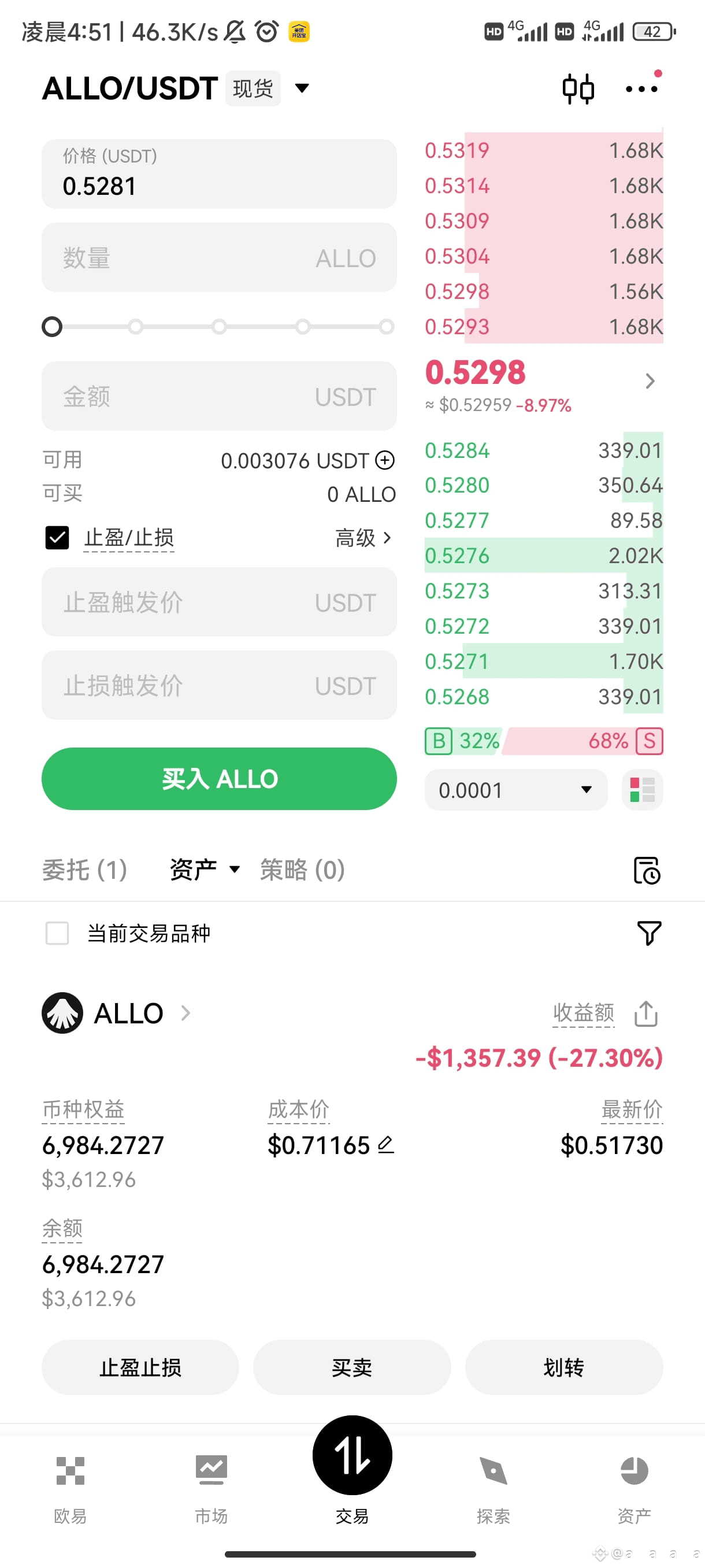The image size is (705, 1568).
Task: Click the 划转 transfer button
Action: coord(564,1367)
